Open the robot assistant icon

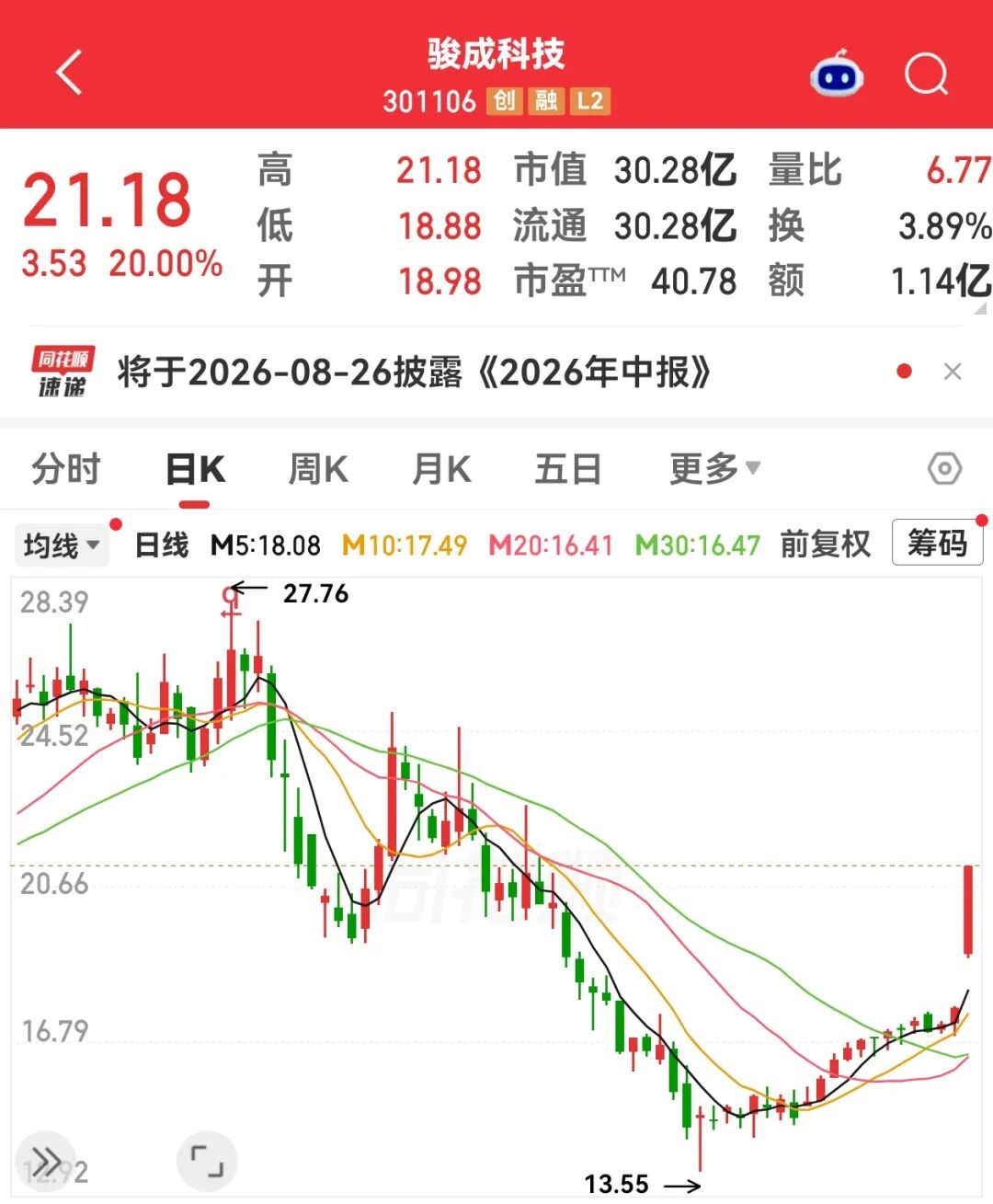[x=837, y=75]
